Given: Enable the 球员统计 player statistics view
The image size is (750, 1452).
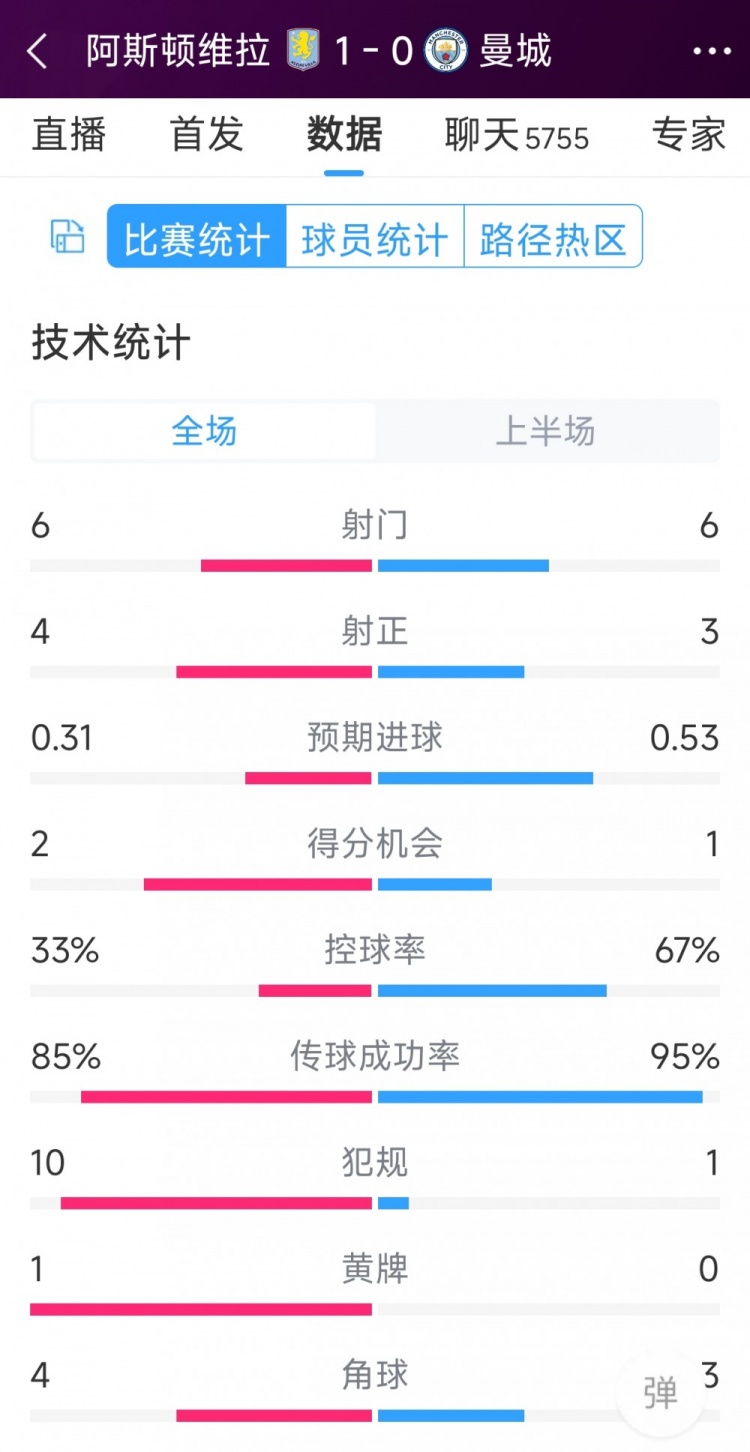Looking at the screenshot, I should tap(372, 236).
